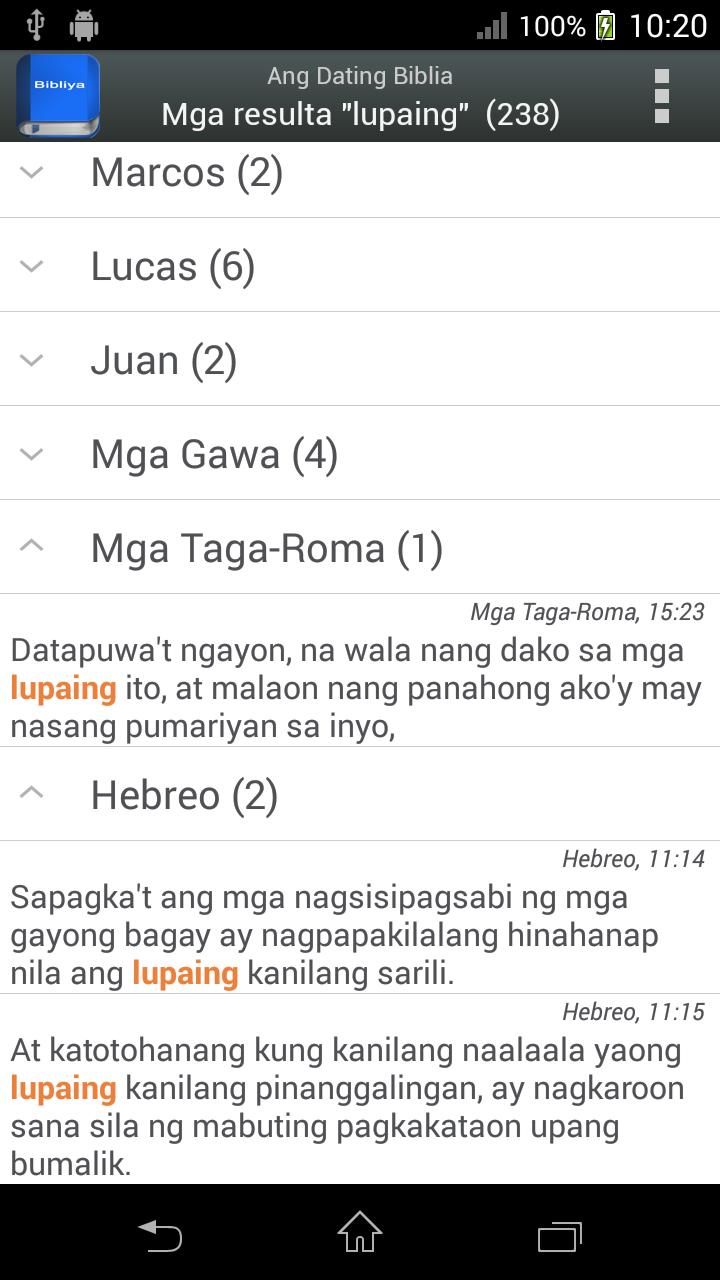Tap the highlighted word lupaing in Hebreo 11:15
This screenshot has width=720, height=1280.
pos(62,1087)
